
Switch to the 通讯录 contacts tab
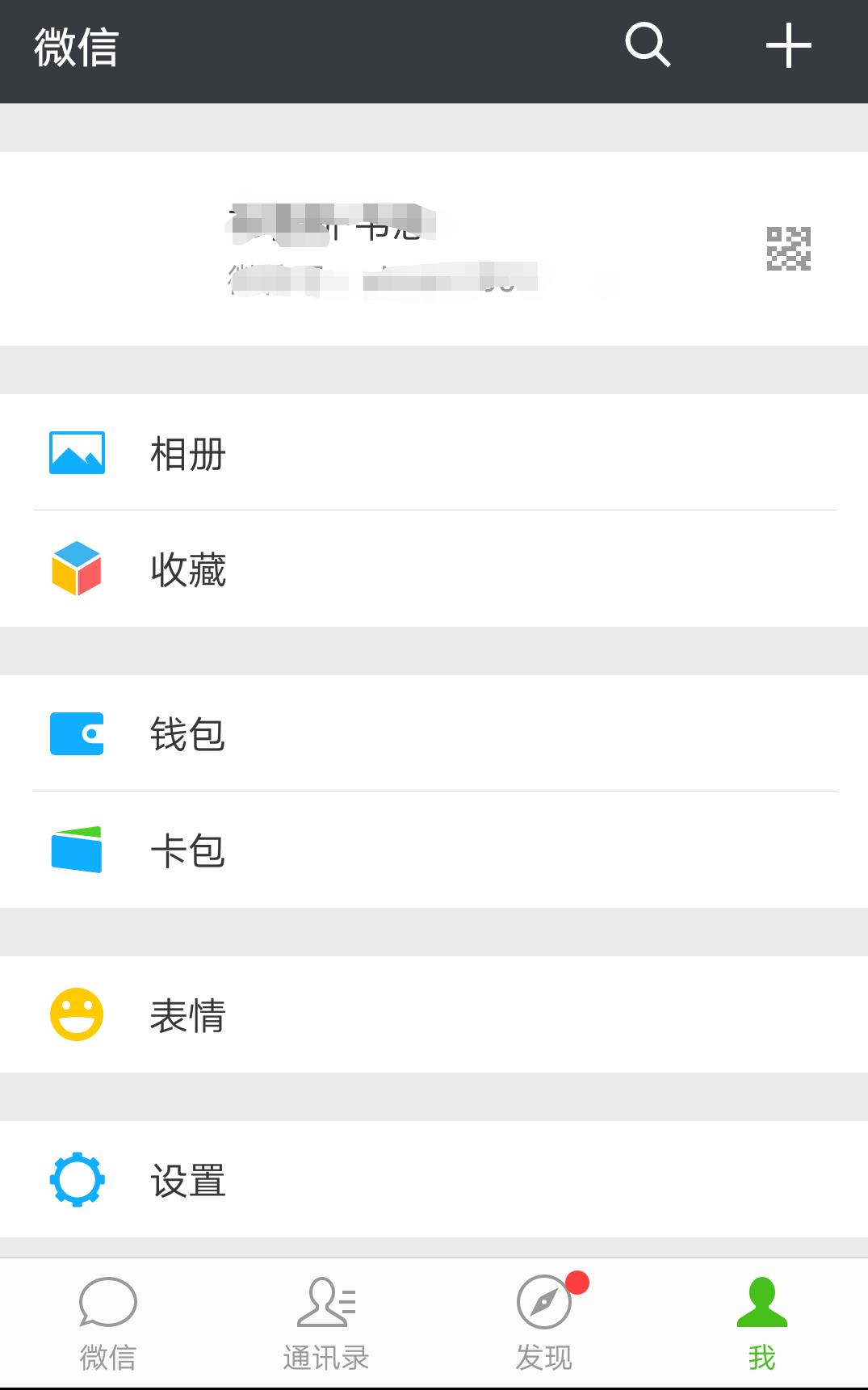pos(325,1323)
